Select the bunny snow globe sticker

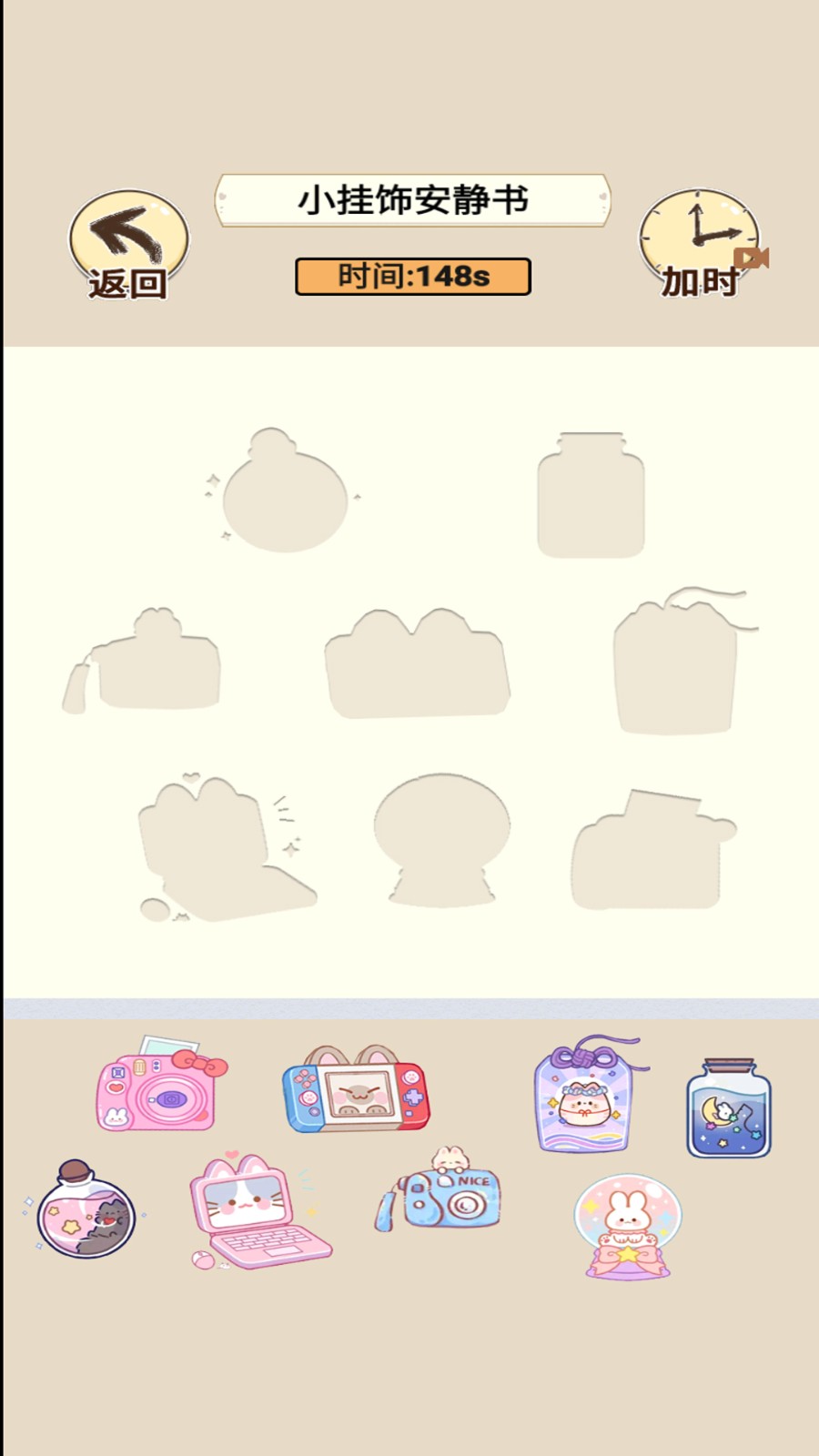click(x=627, y=1225)
